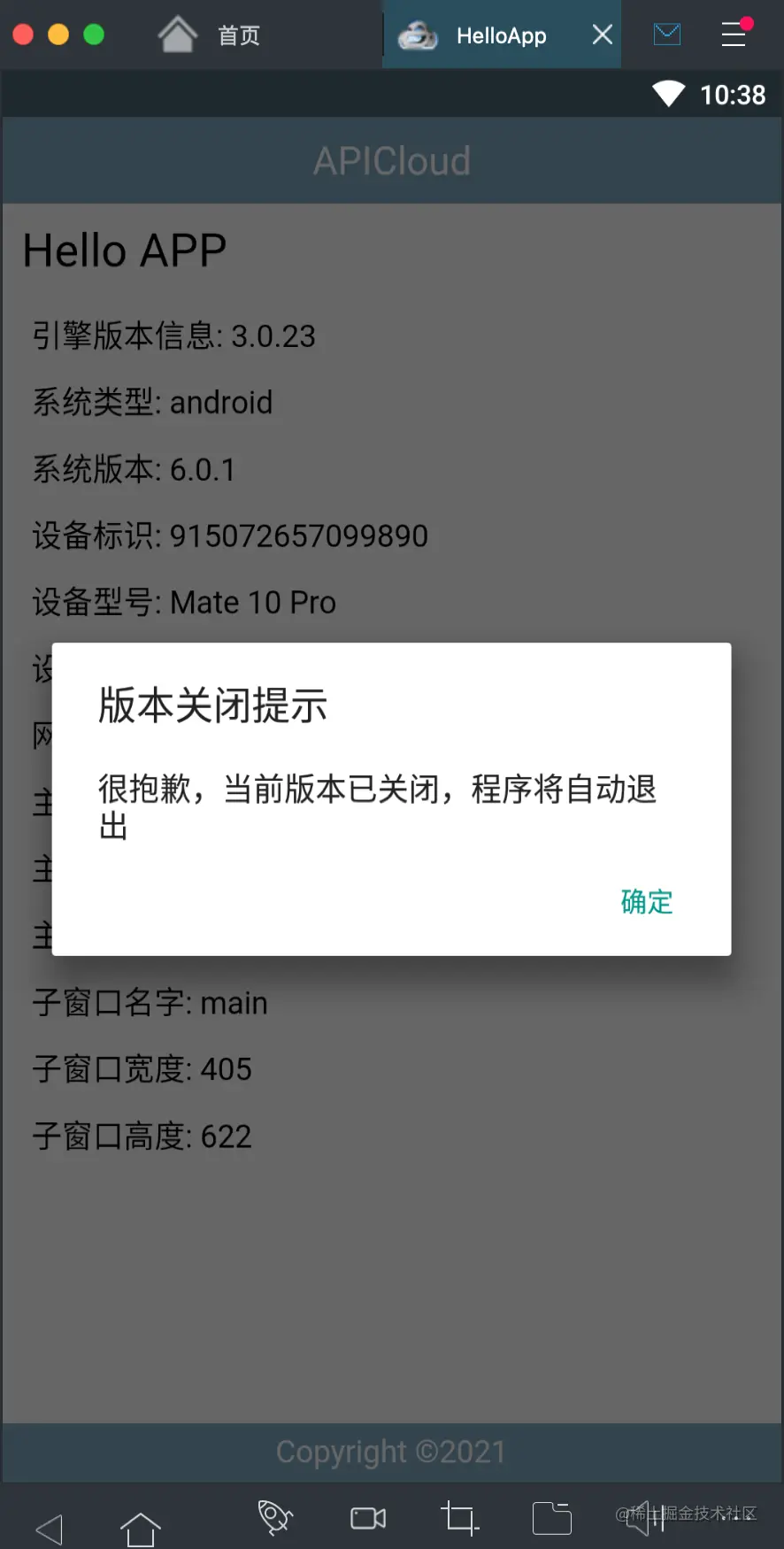Click the Copyright ©2021 footer text
The height and width of the screenshot is (1549, 784).
(x=391, y=1452)
